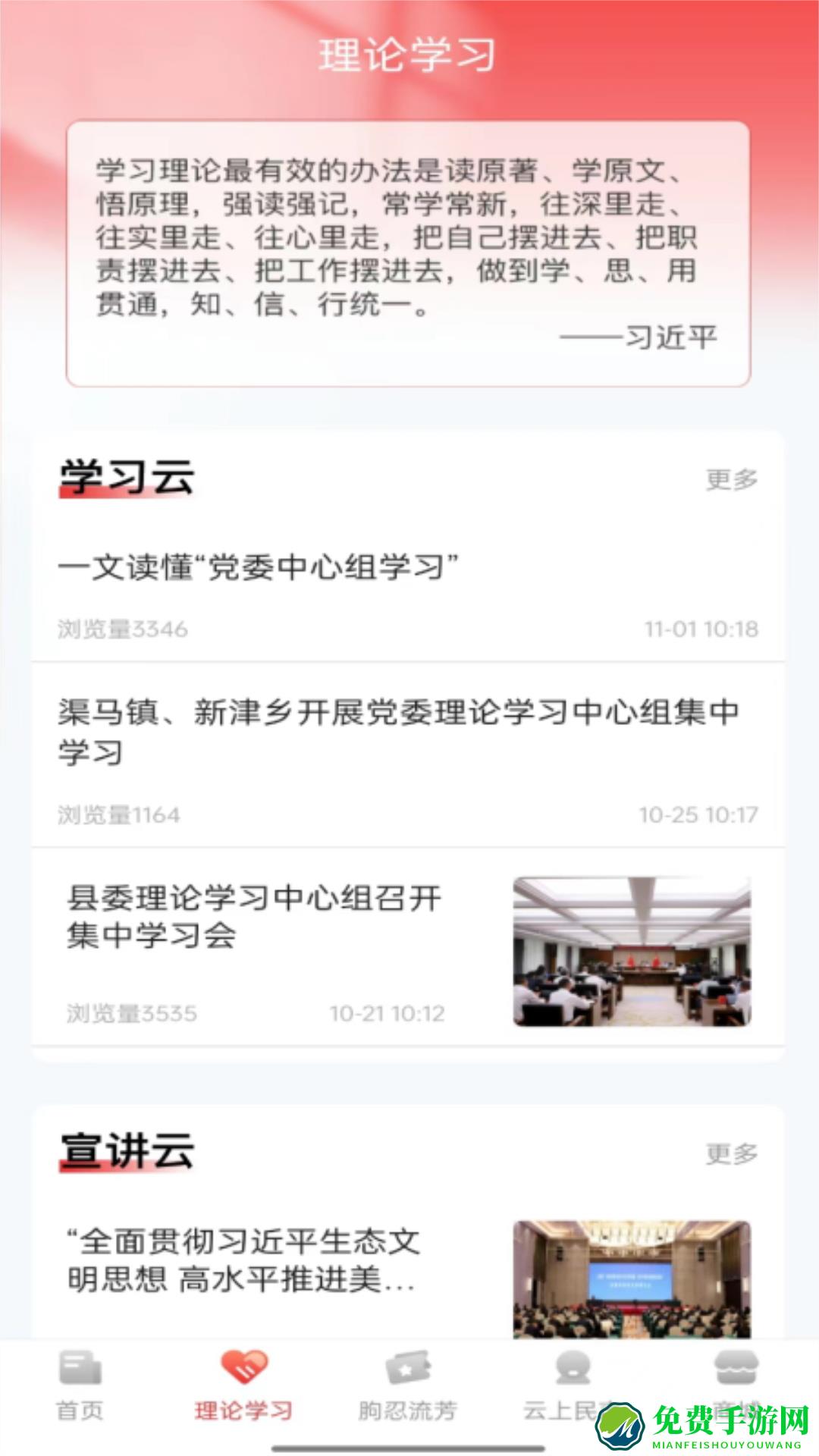Go to the 朐忍流芳 tab
The height and width of the screenshot is (1456, 819).
click(407, 1386)
